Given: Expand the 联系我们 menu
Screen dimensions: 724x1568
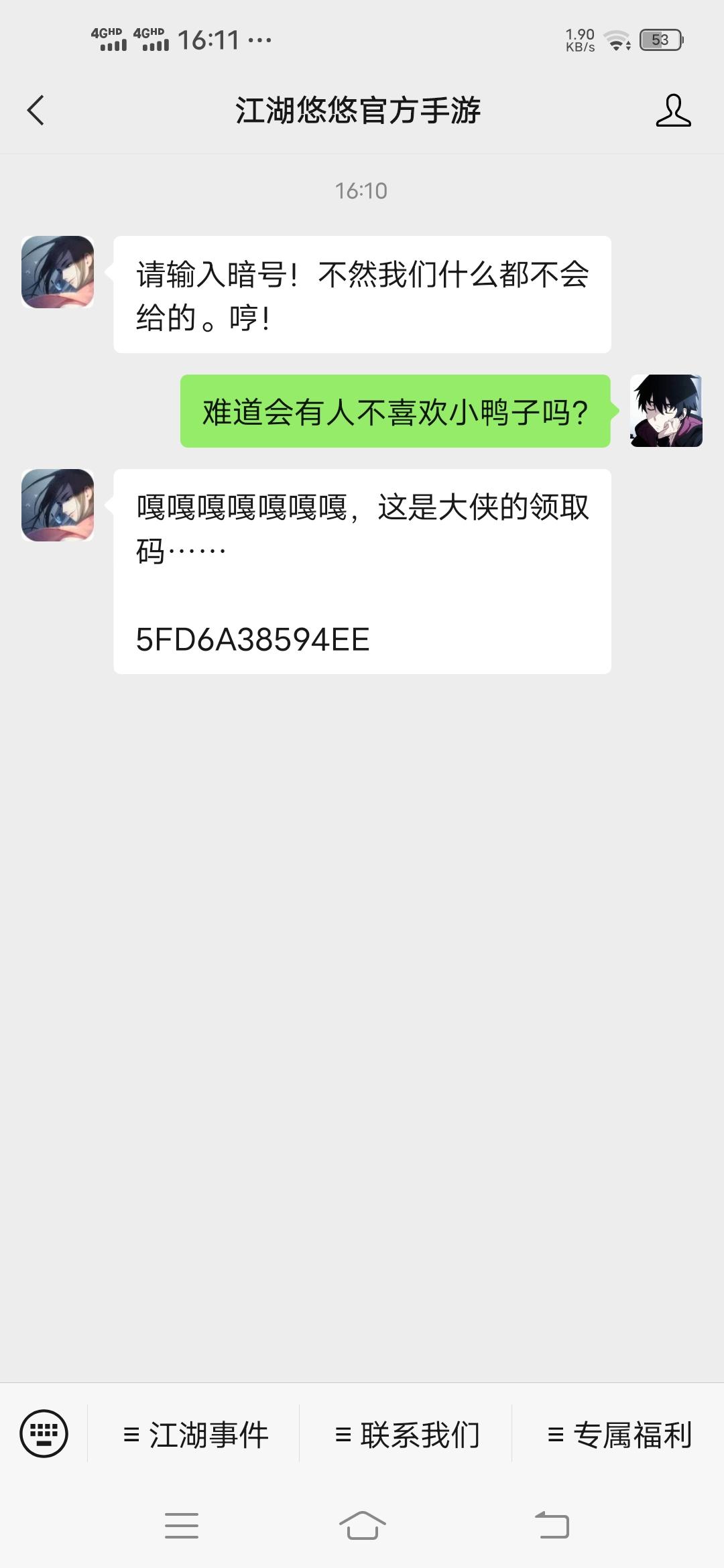Looking at the screenshot, I should (x=407, y=1435).
